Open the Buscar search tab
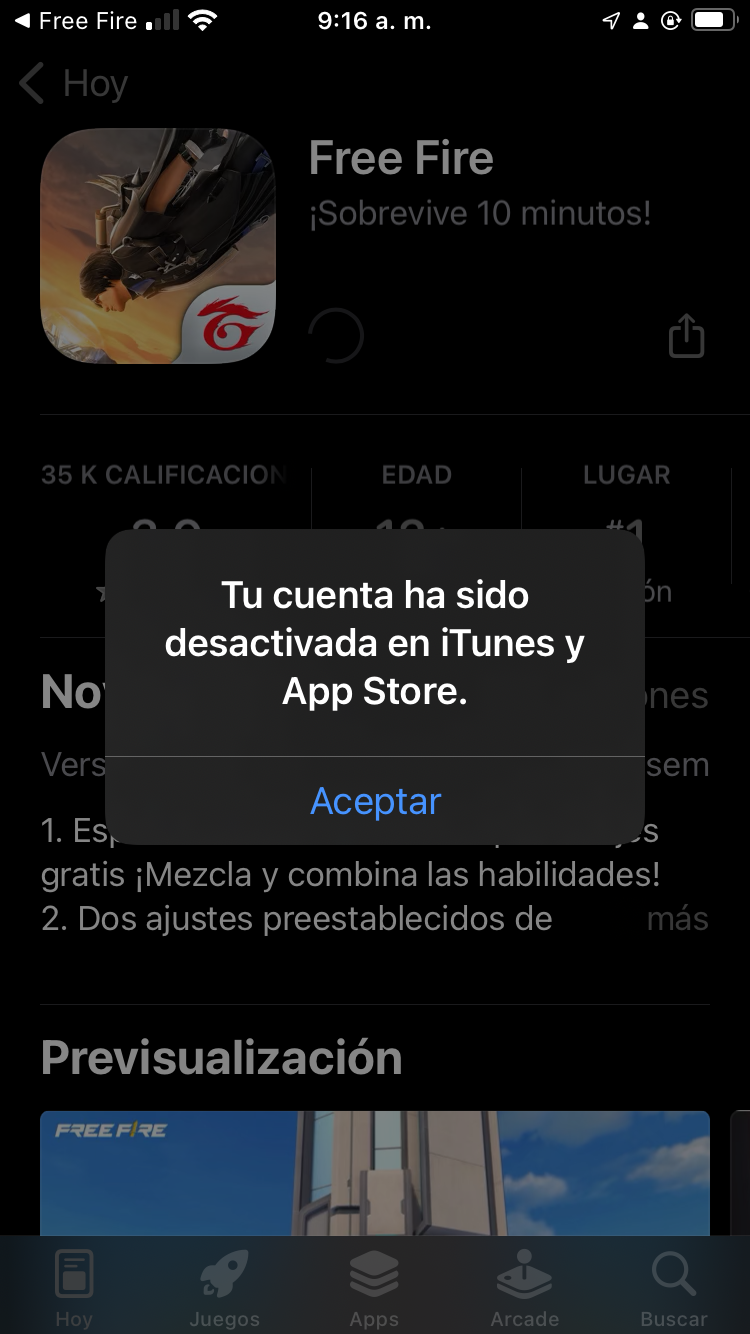Image resolution: width=750 pixels, height=1334 pixels. pyautogui.click(x=673, y=1287)
